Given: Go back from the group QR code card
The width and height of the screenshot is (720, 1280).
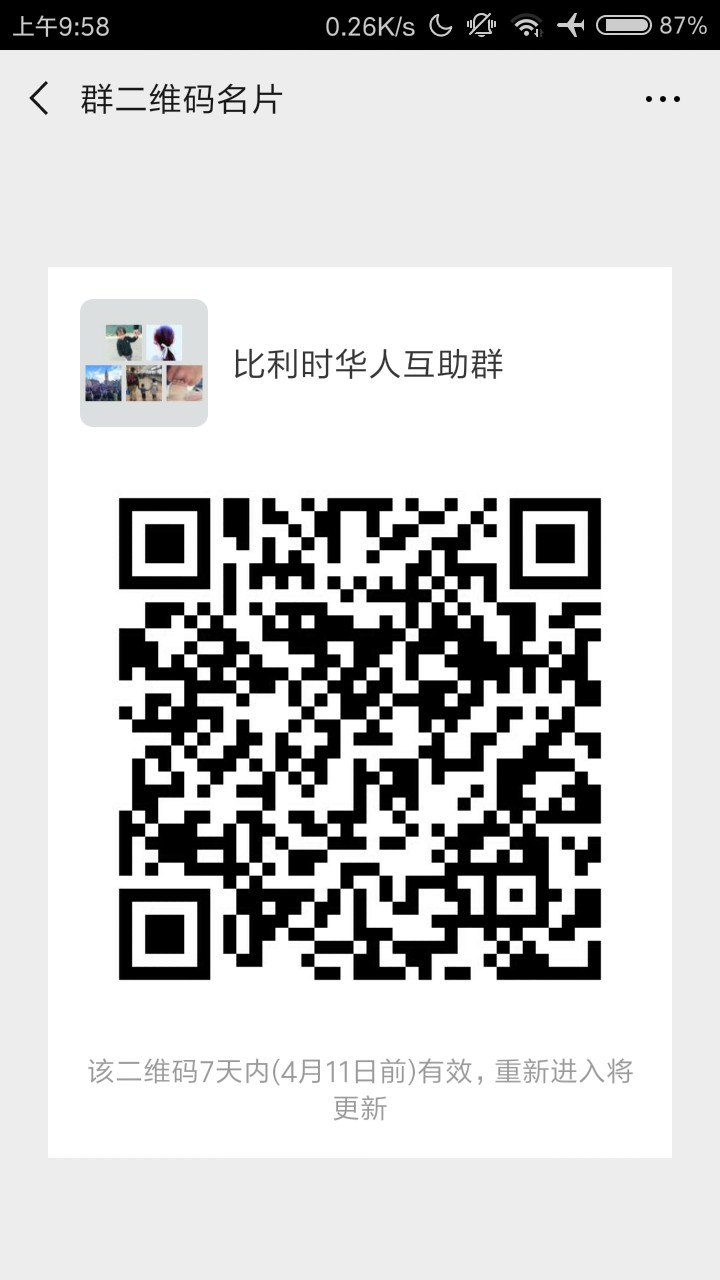Looking at the screenshot, I should (40, 99).
